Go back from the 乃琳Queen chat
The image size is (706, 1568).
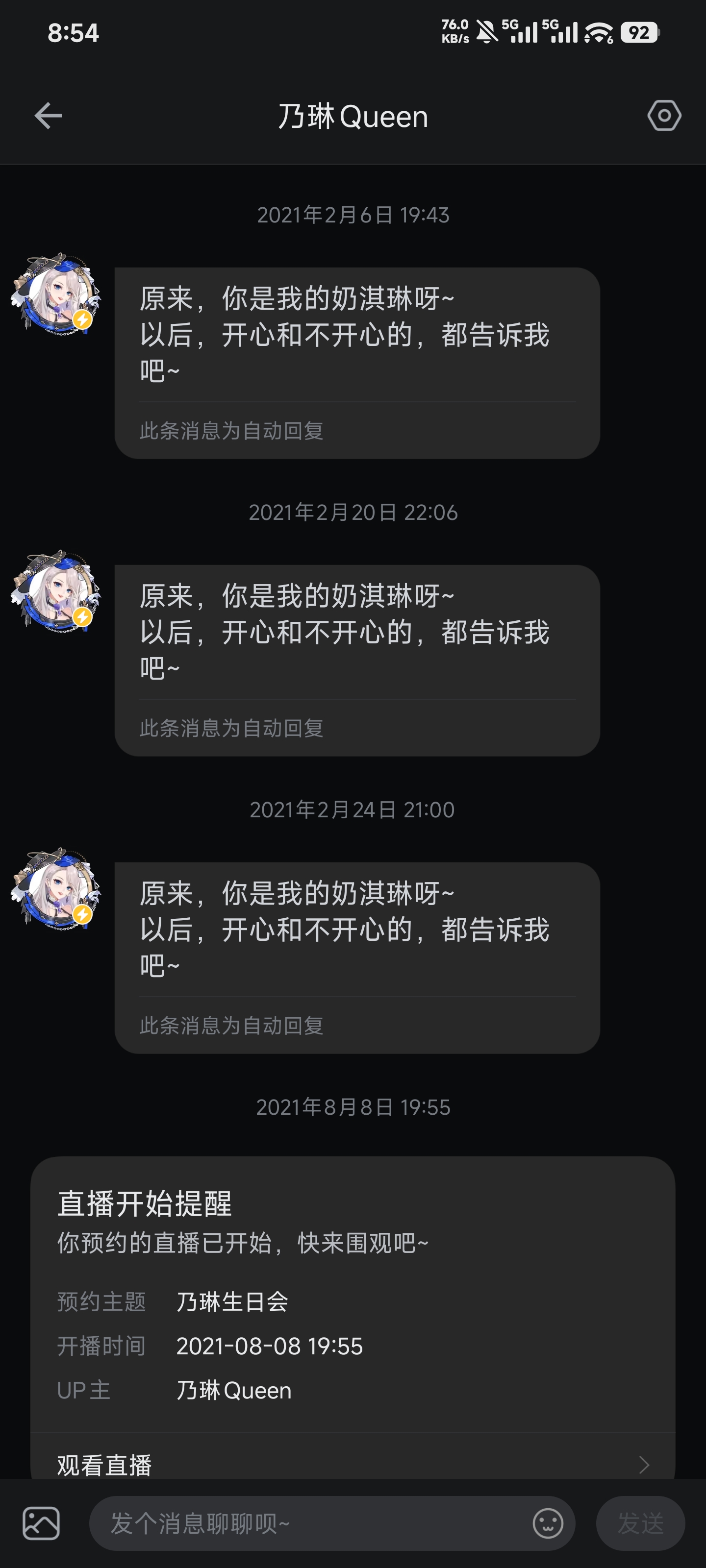tap(48, 116)
